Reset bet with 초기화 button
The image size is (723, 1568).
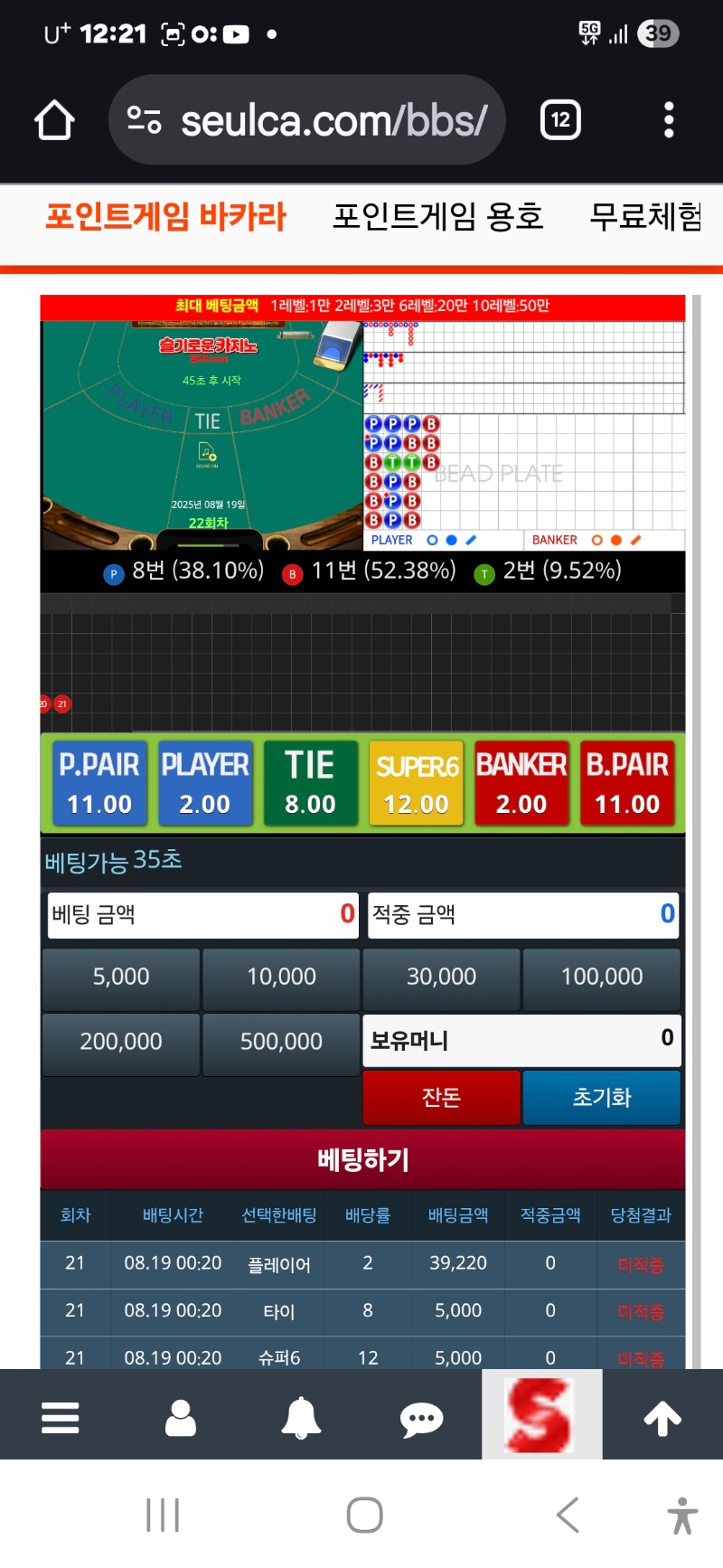coord(602,1098)
